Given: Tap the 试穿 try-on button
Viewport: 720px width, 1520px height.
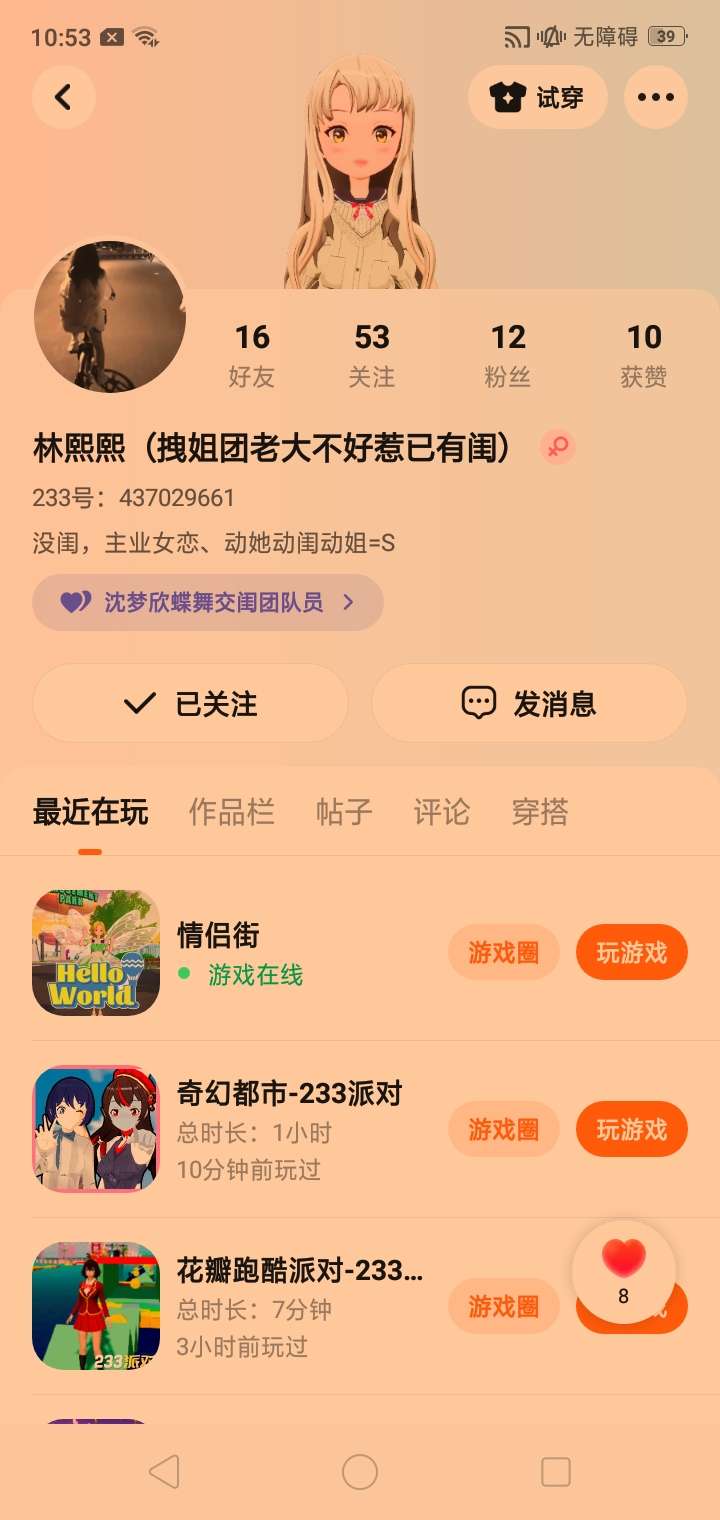Looking at the screenshot, I should [x=537, y=97].
